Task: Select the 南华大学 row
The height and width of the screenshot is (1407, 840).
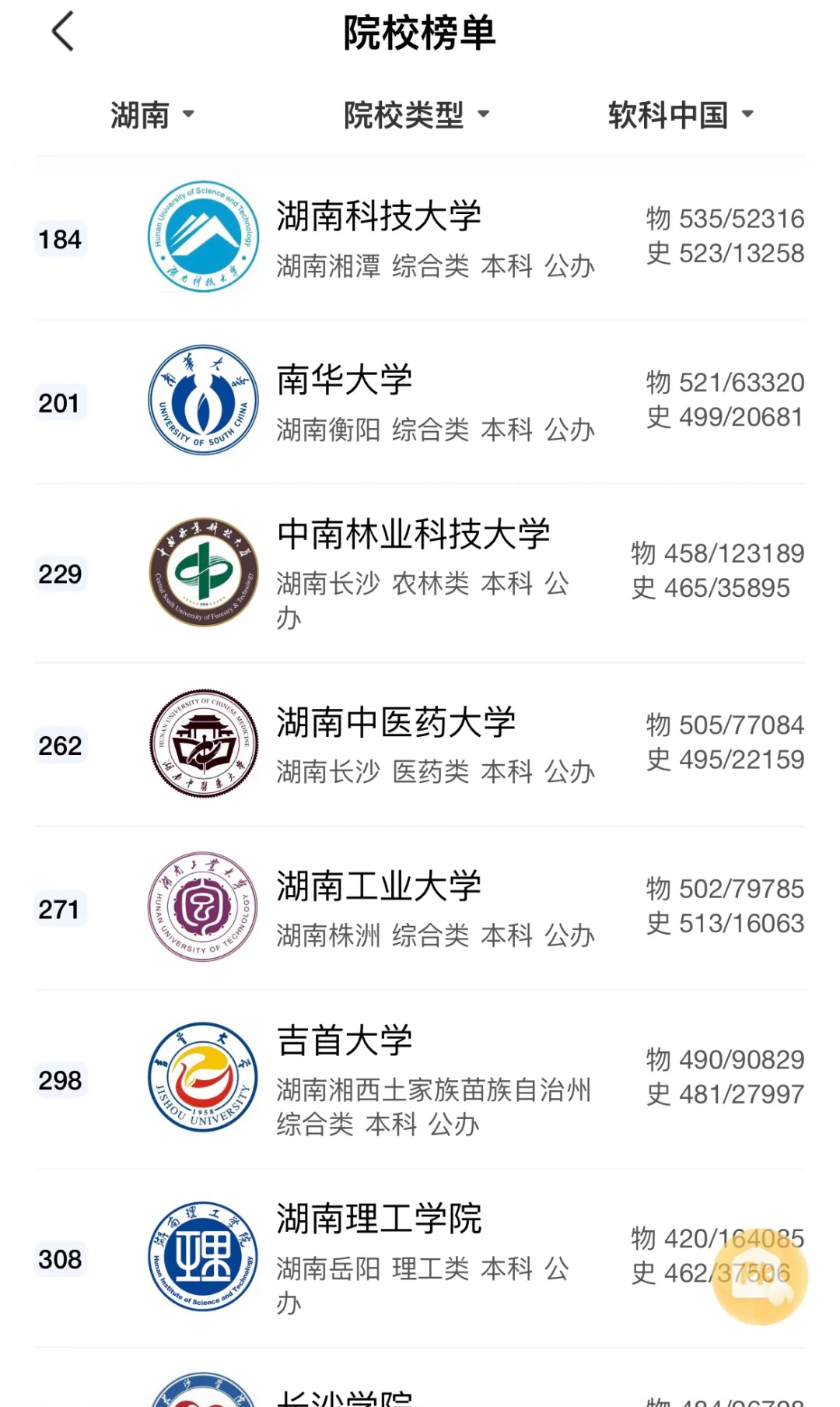Action: point(420,402)
